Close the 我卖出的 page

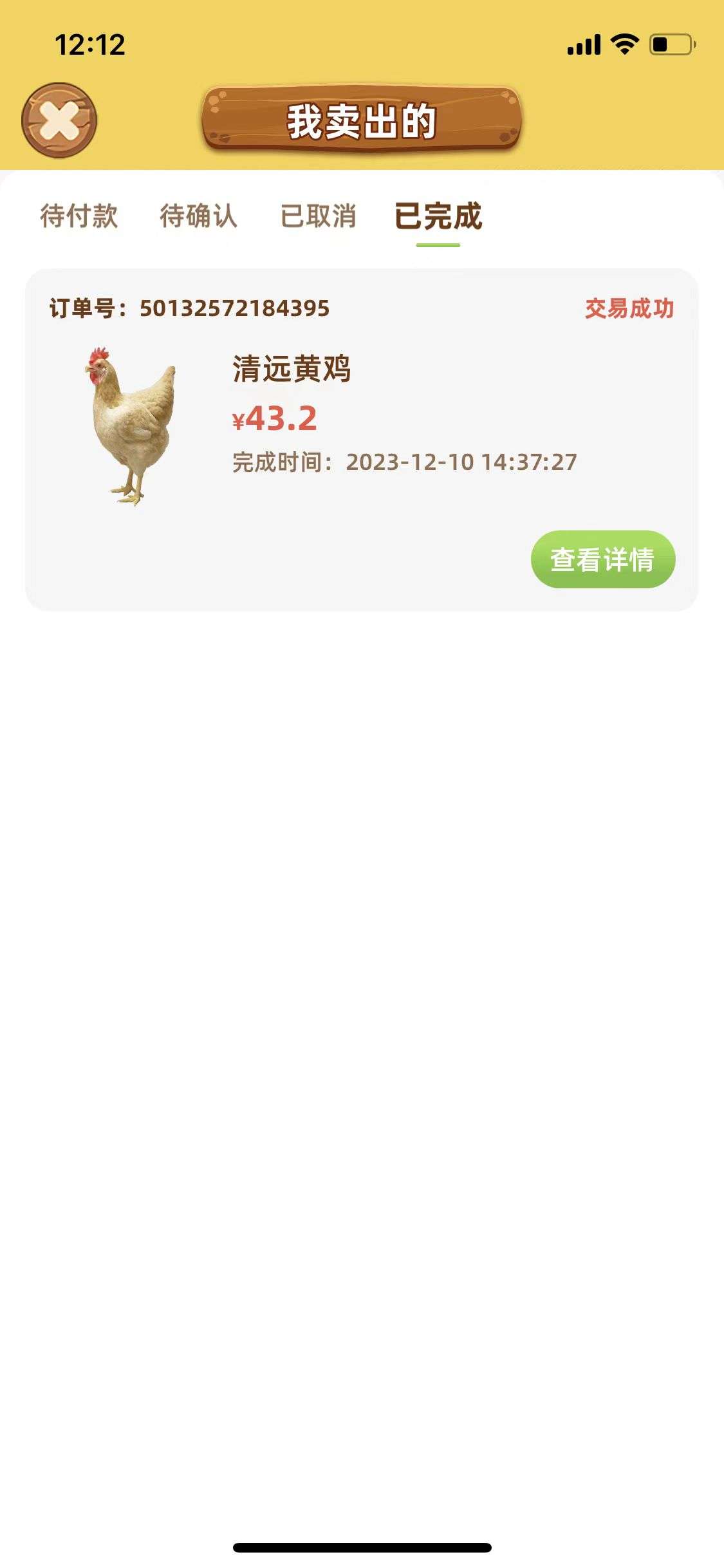(x=59, y=120)
